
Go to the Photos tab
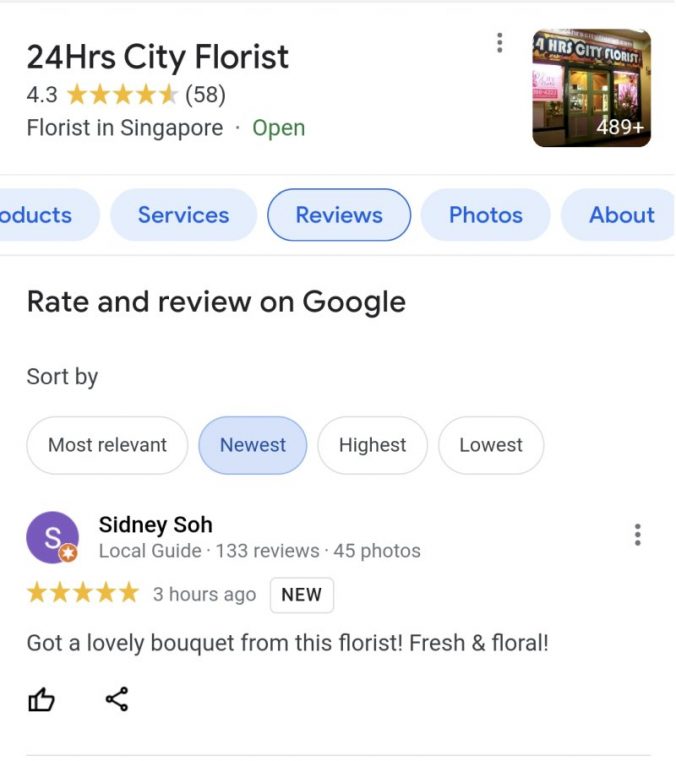coord(485,215)
